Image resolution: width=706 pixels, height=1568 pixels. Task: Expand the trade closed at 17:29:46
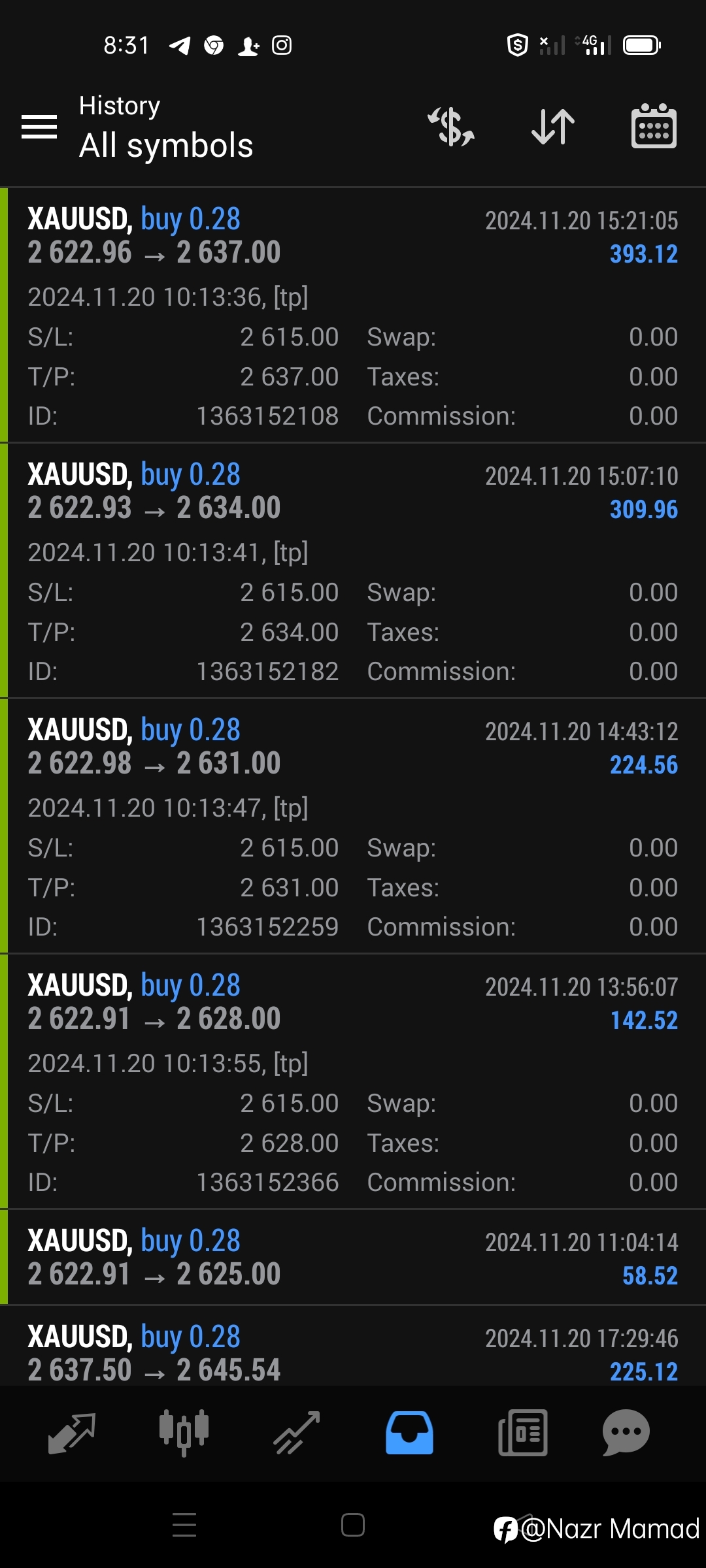coord(353,1346)
